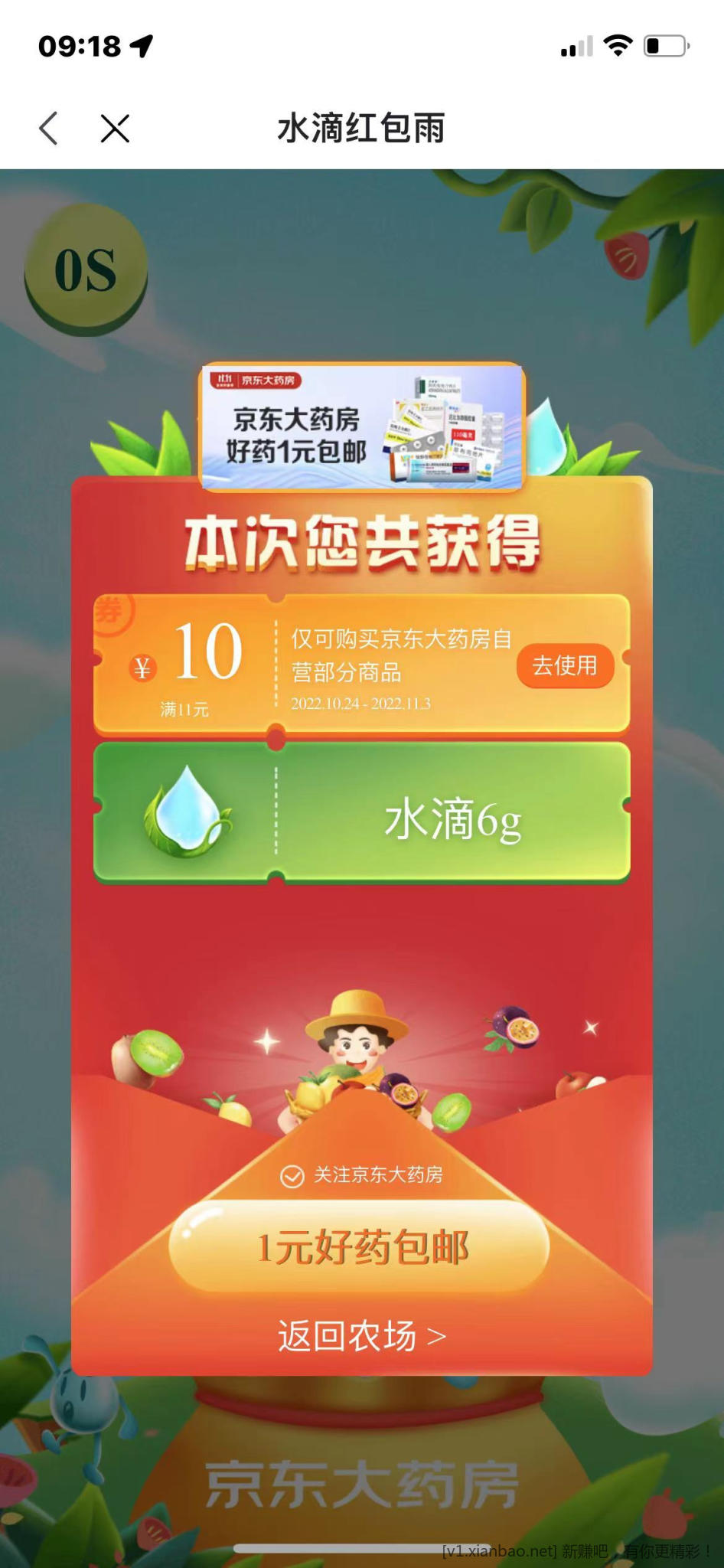Uncheck 关注京东大药房 option
This screenshot has height=1568, width=724.
(x=292, y=1175)
